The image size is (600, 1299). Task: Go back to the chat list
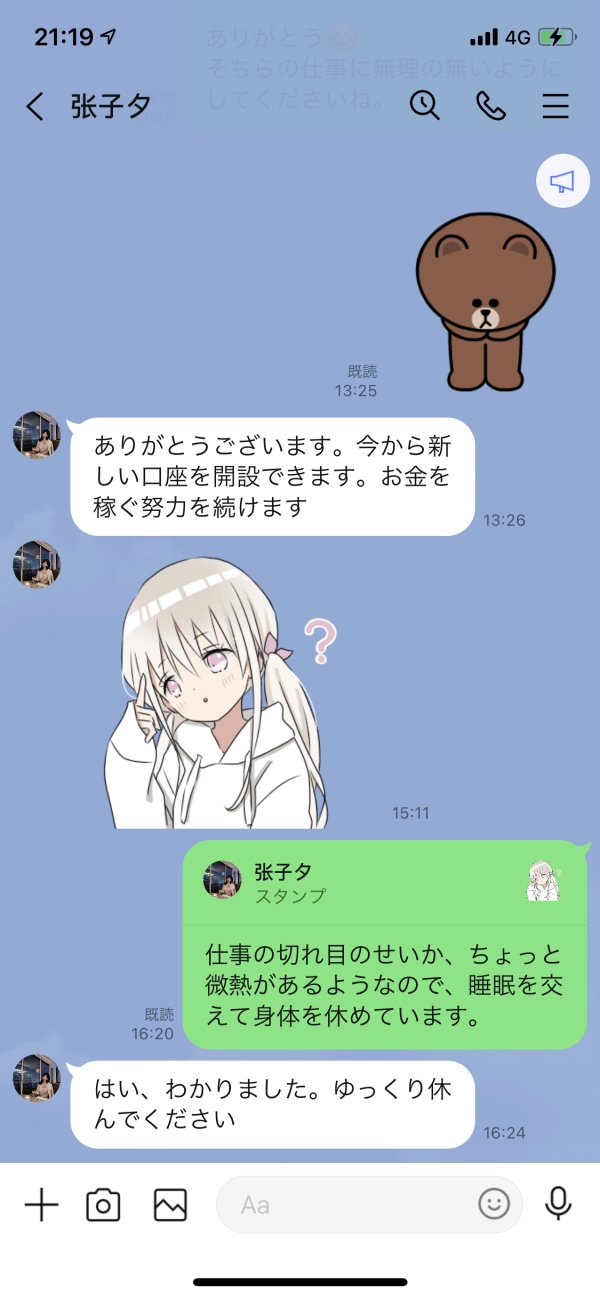[x=35, y=106]
